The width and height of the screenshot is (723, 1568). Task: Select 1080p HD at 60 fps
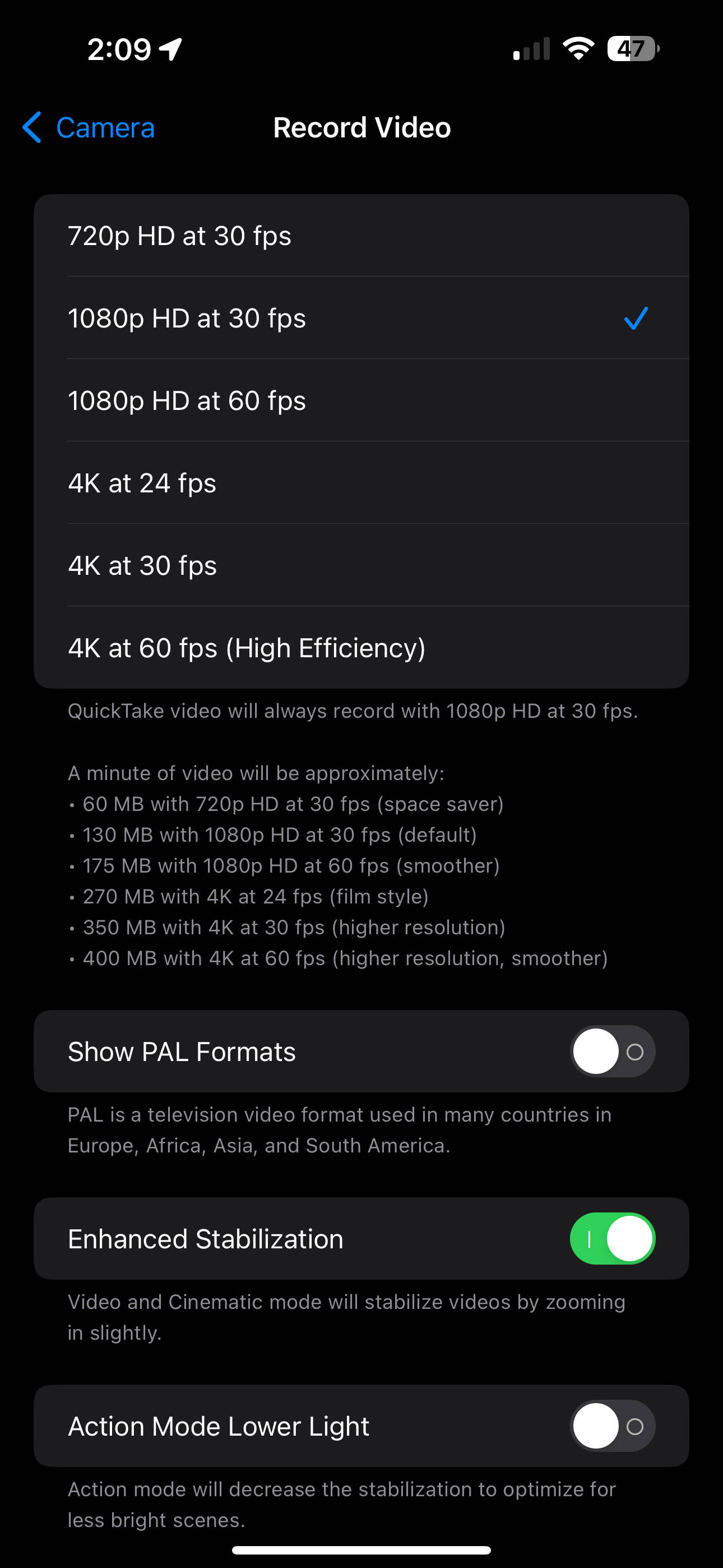pos(361,400)
